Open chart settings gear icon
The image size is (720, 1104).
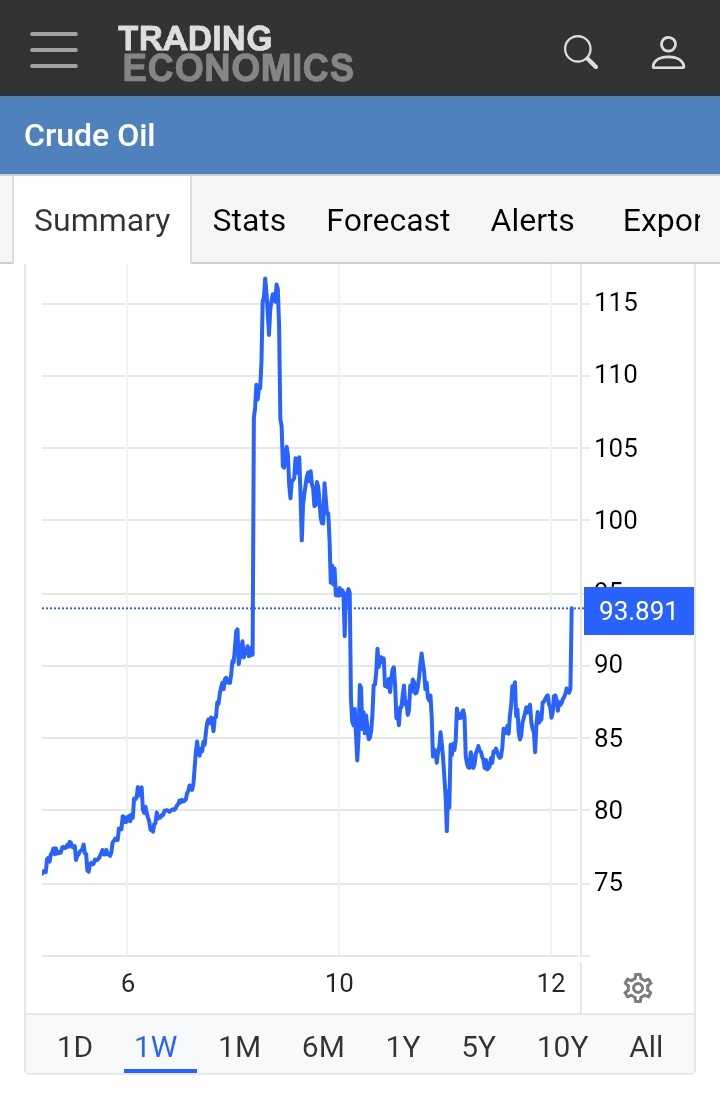(638, 988)
